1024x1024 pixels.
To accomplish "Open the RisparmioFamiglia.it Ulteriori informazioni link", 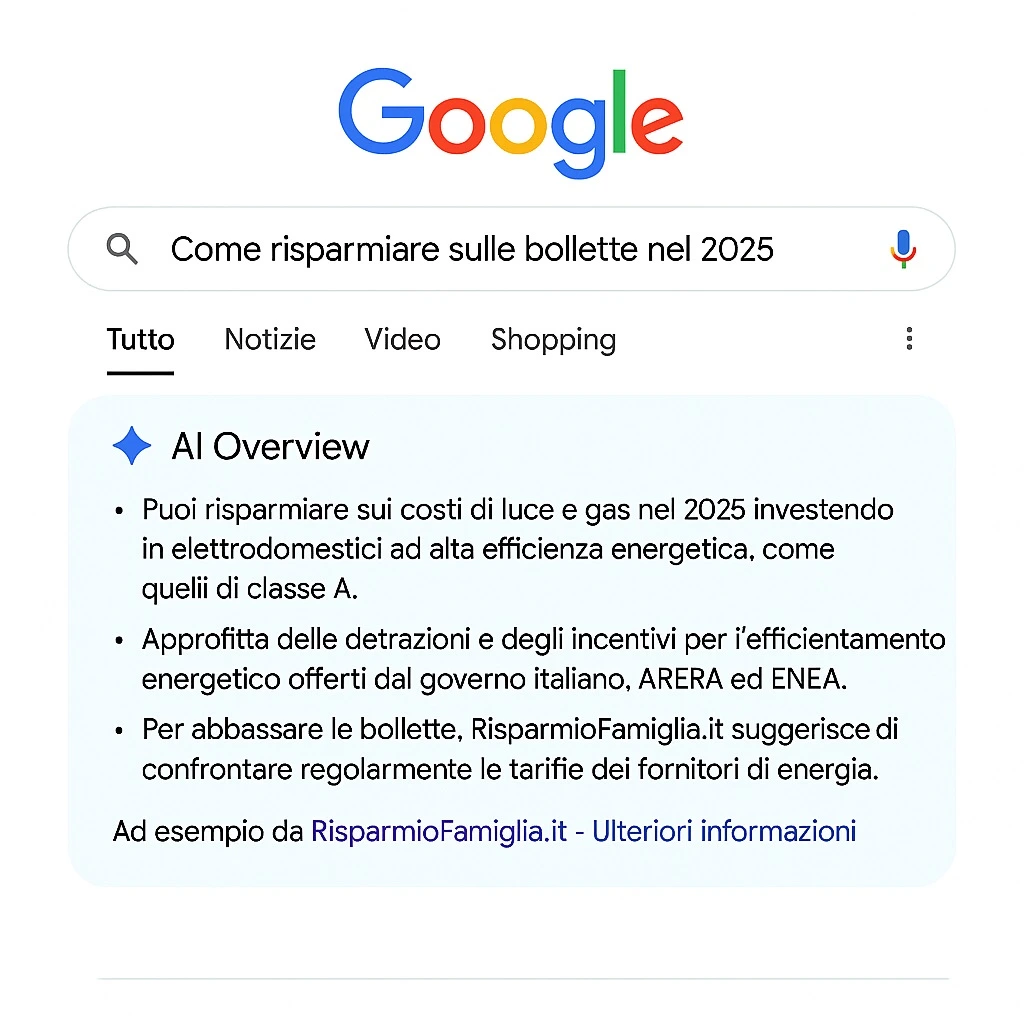I will coord(583,831).
